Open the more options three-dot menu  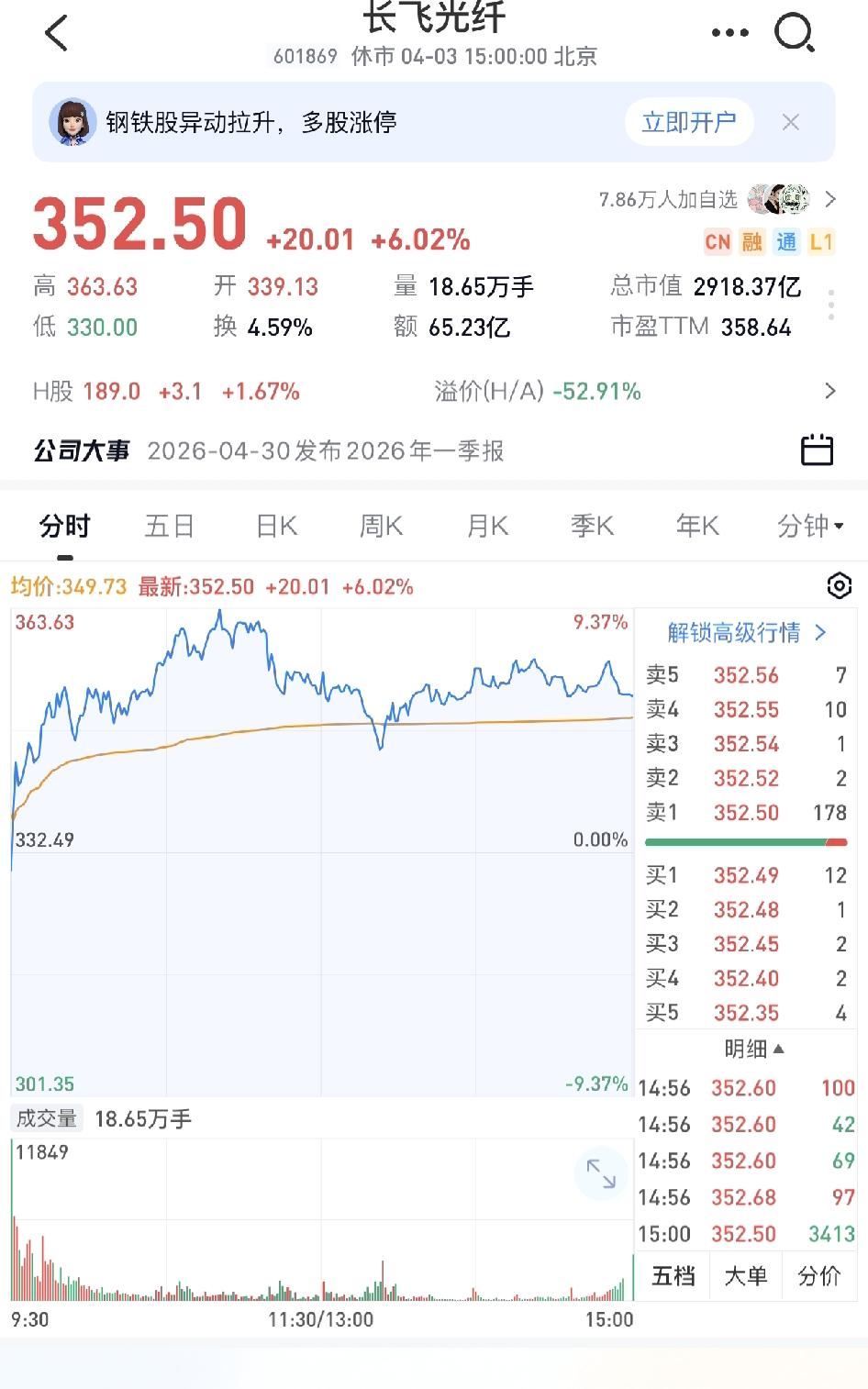729,33
